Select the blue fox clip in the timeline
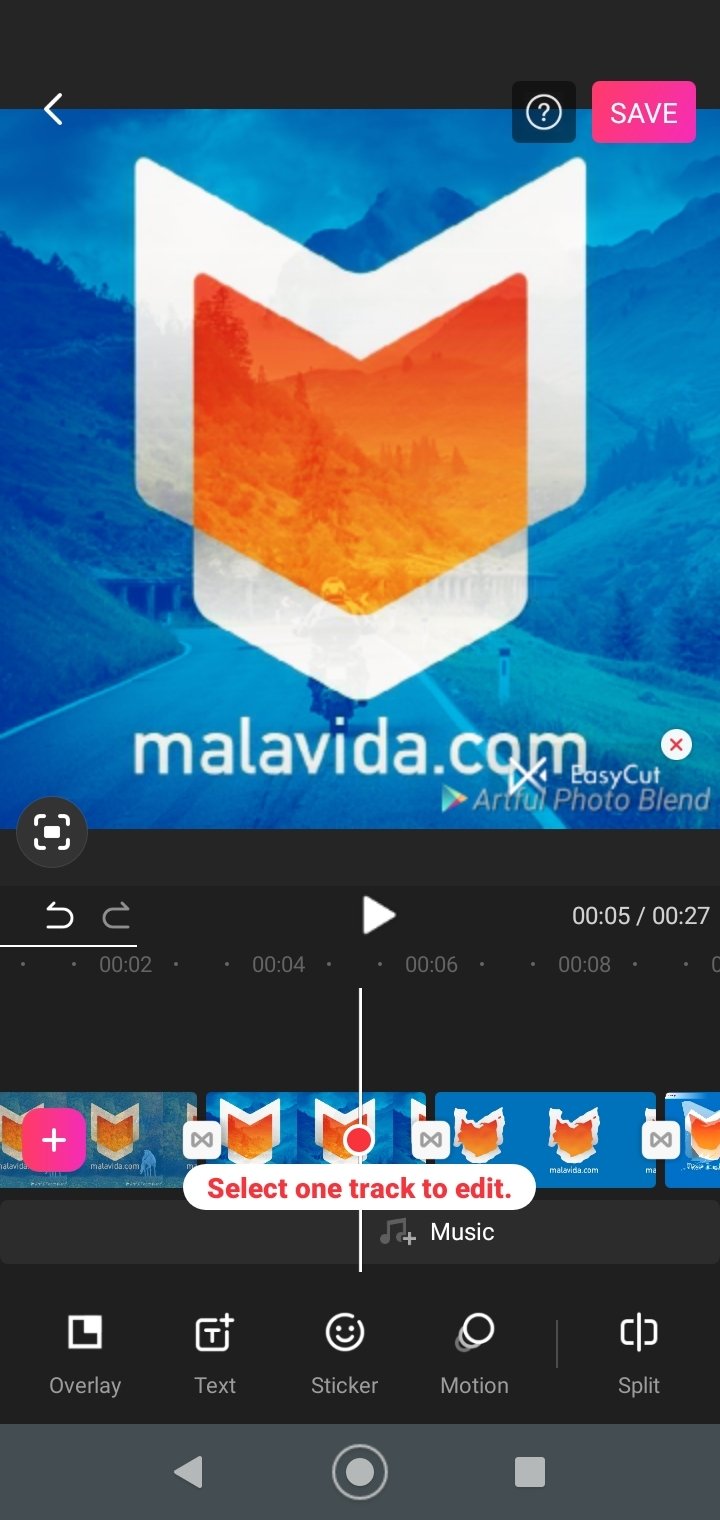 [545, 1140]
